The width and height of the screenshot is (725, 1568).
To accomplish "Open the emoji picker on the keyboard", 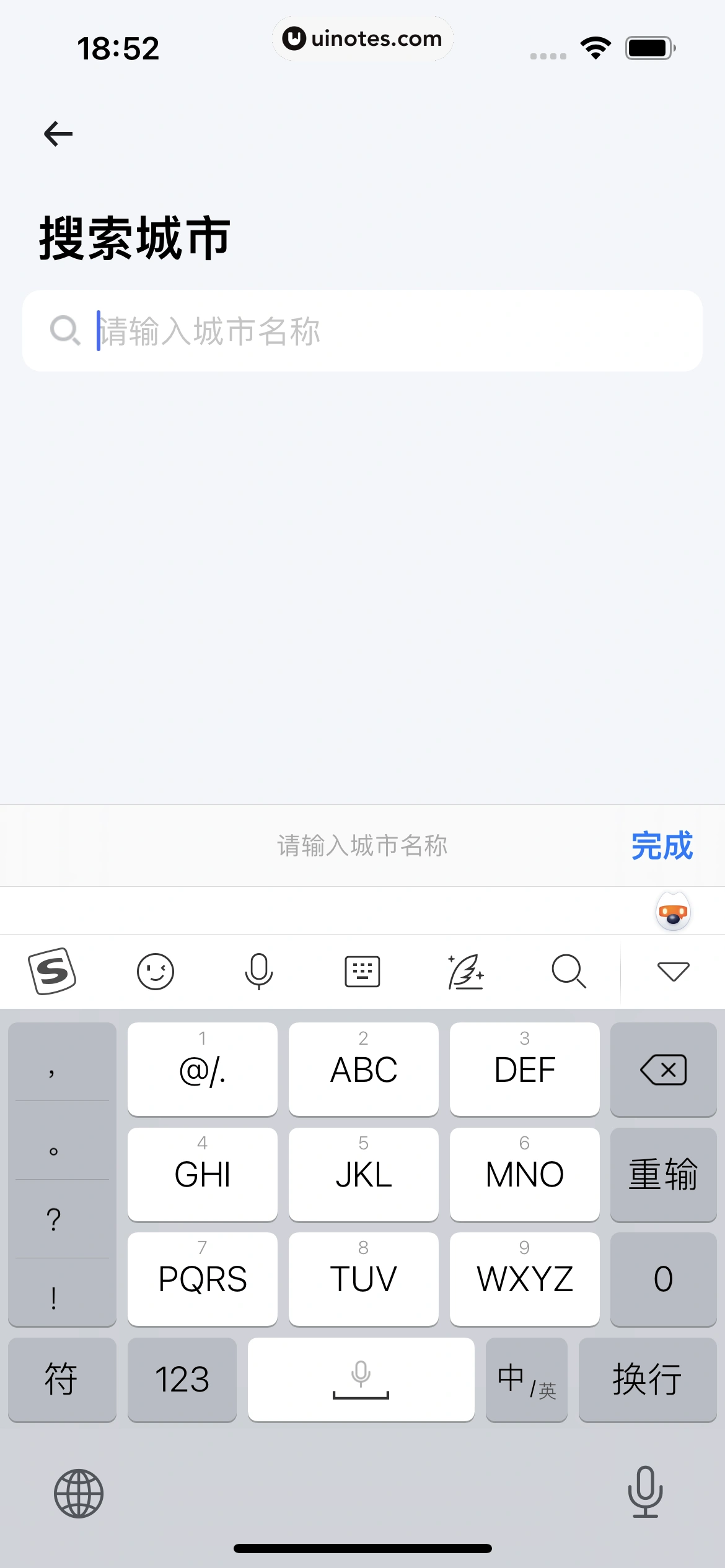I will (x=156, y=971).
